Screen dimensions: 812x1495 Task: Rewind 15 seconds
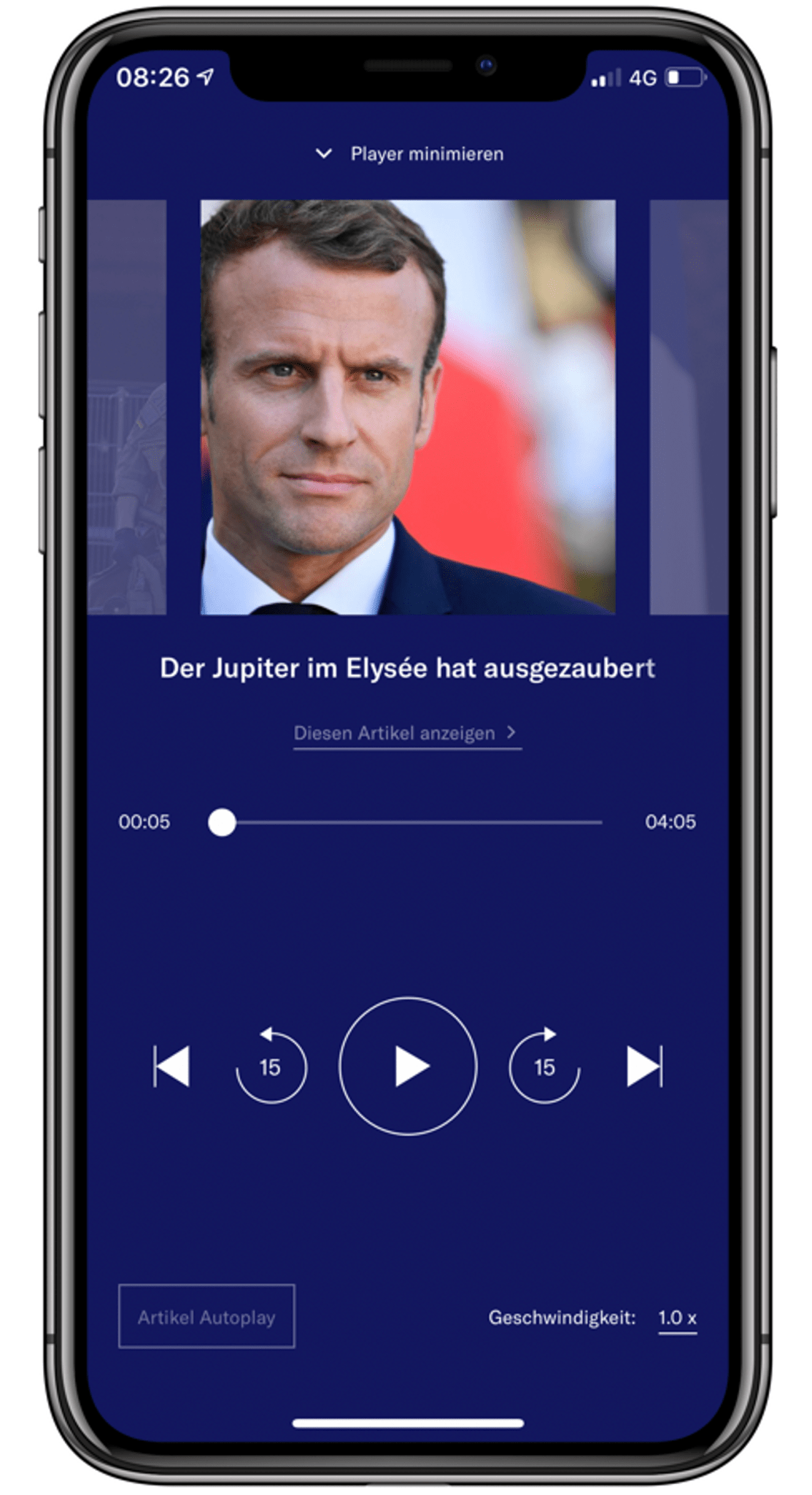click(271, 1067)
